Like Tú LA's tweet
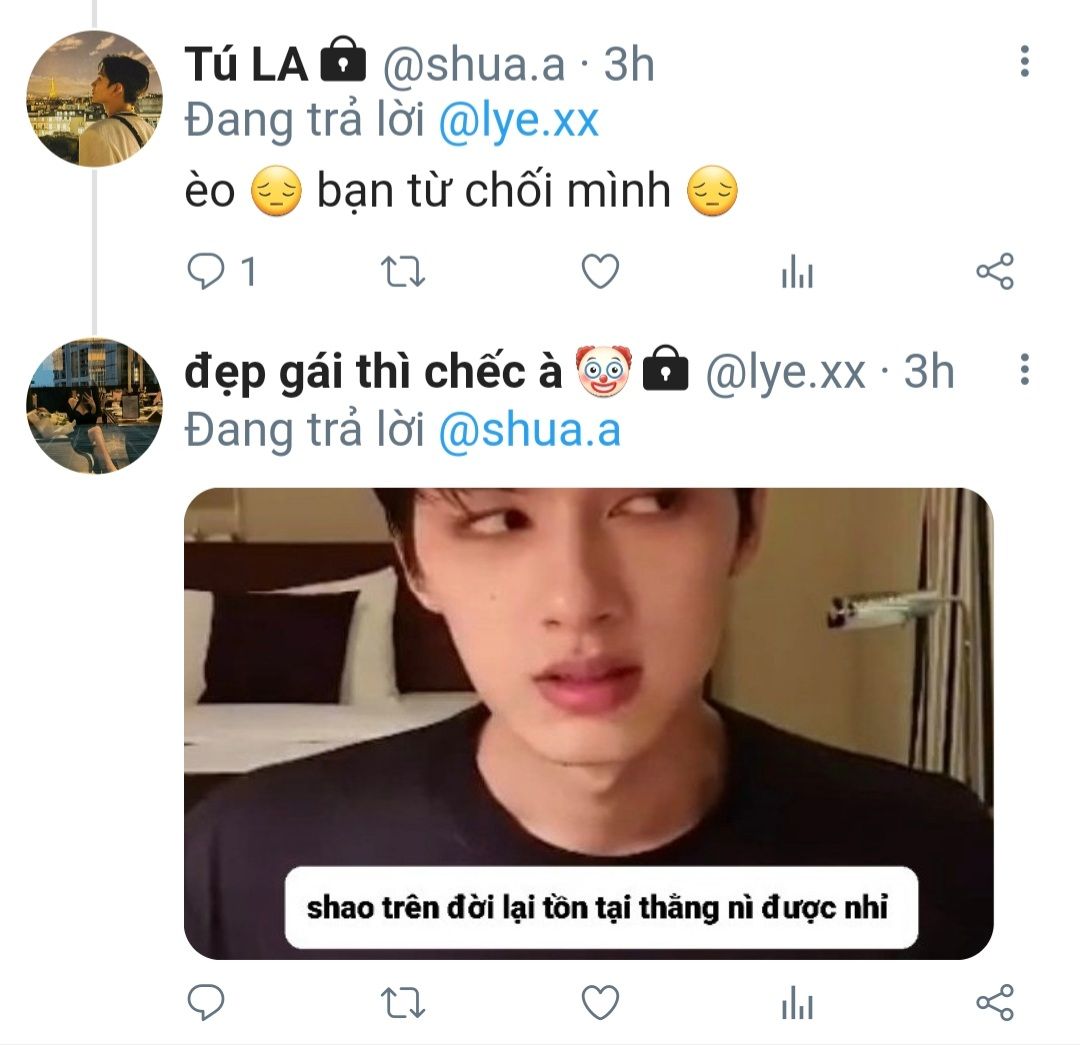1080x1045 pixels. pos(600,272)
